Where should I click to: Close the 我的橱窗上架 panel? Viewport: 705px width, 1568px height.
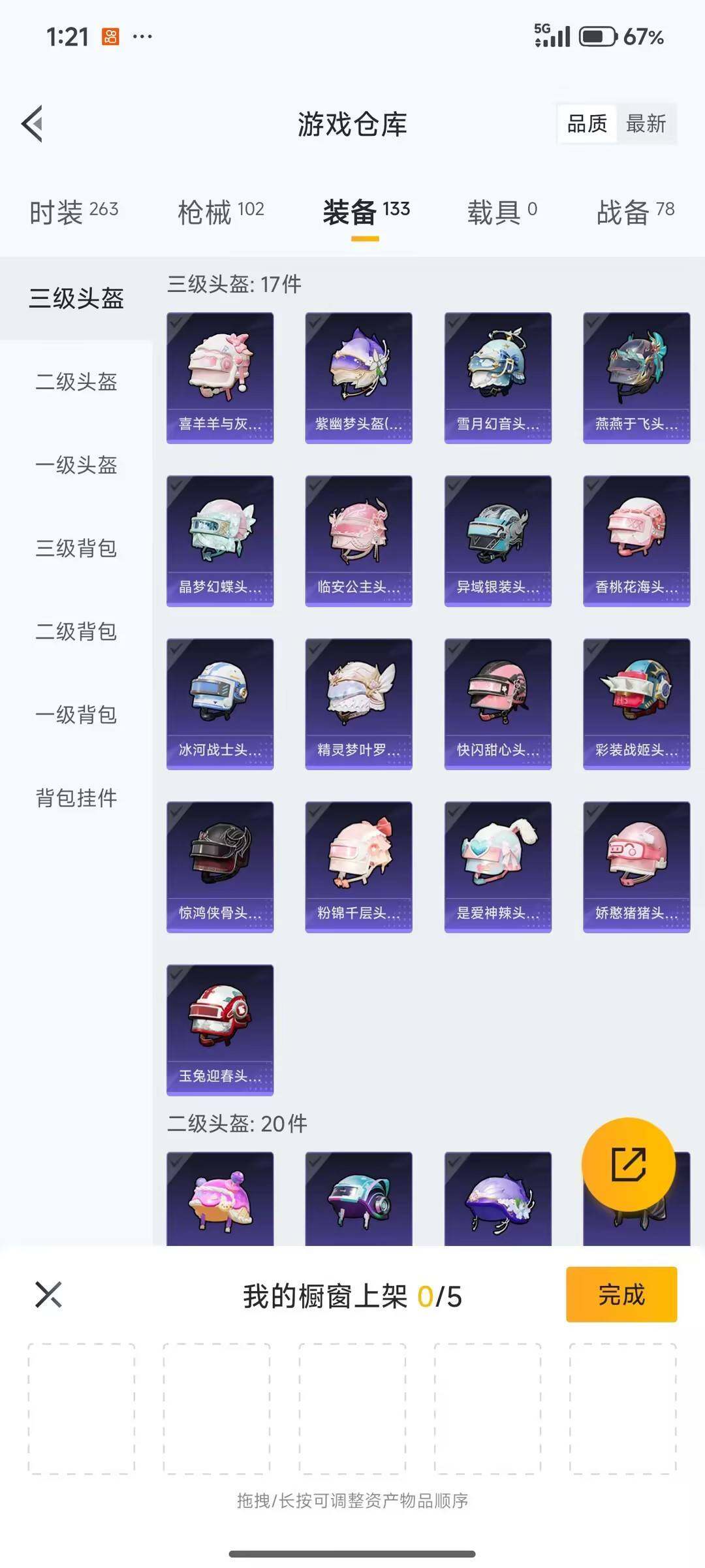click(x=48, y=1294)
